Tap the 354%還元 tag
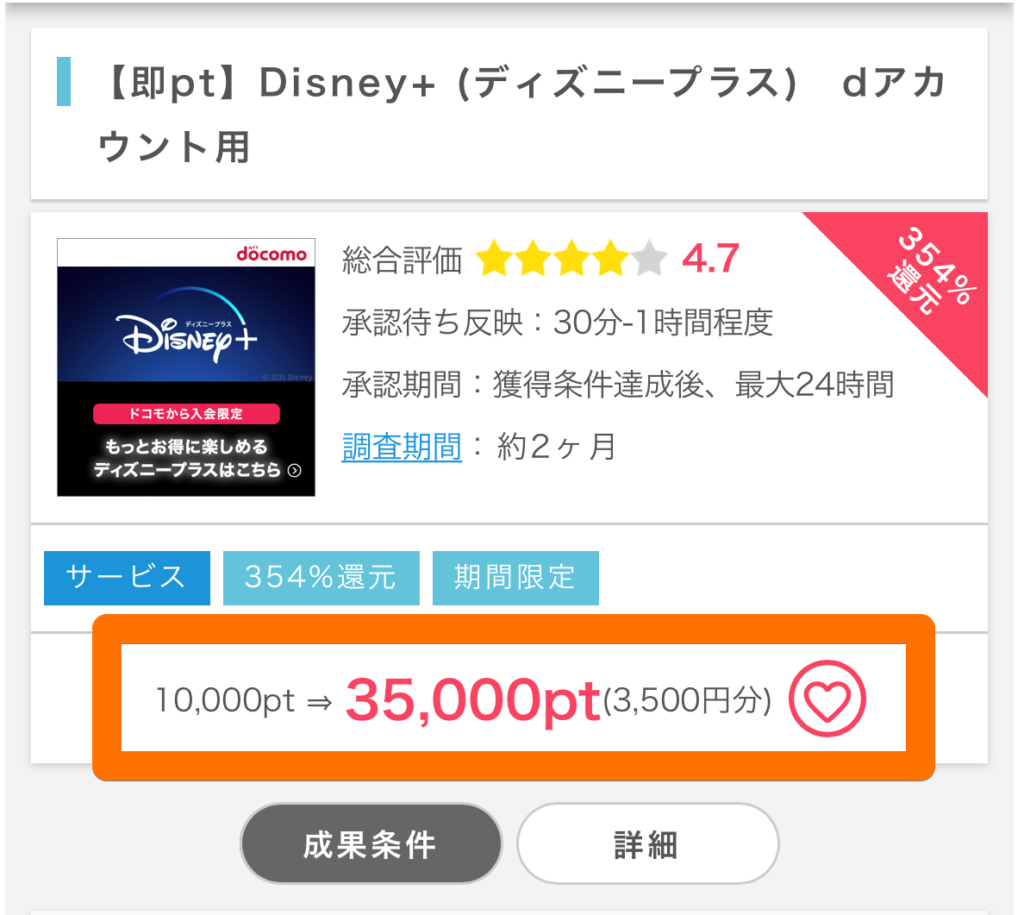1024x915 pixels. (321, 577)
